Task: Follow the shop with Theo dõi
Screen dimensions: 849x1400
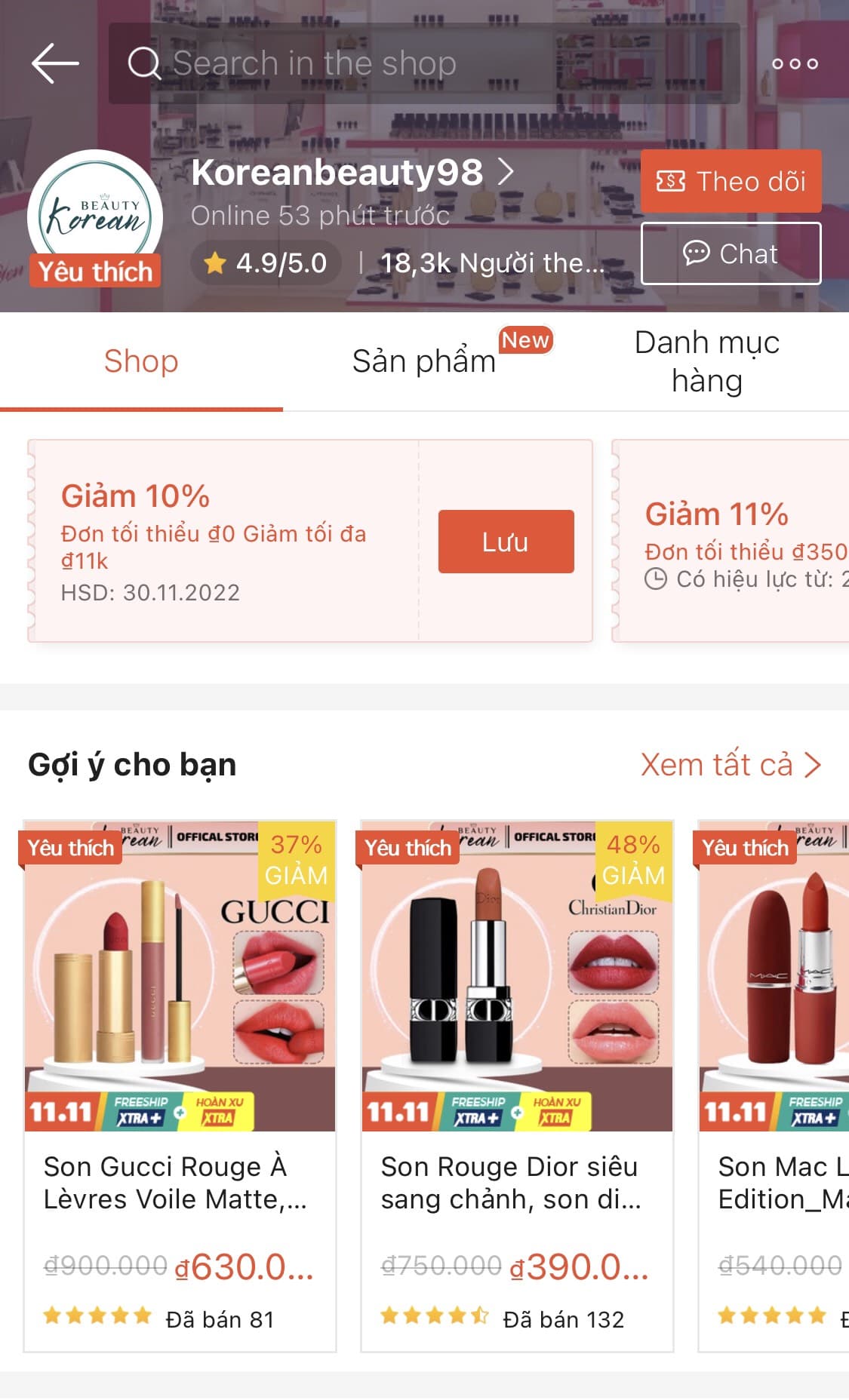Action: pyautogui.click(x=731, y=181)
